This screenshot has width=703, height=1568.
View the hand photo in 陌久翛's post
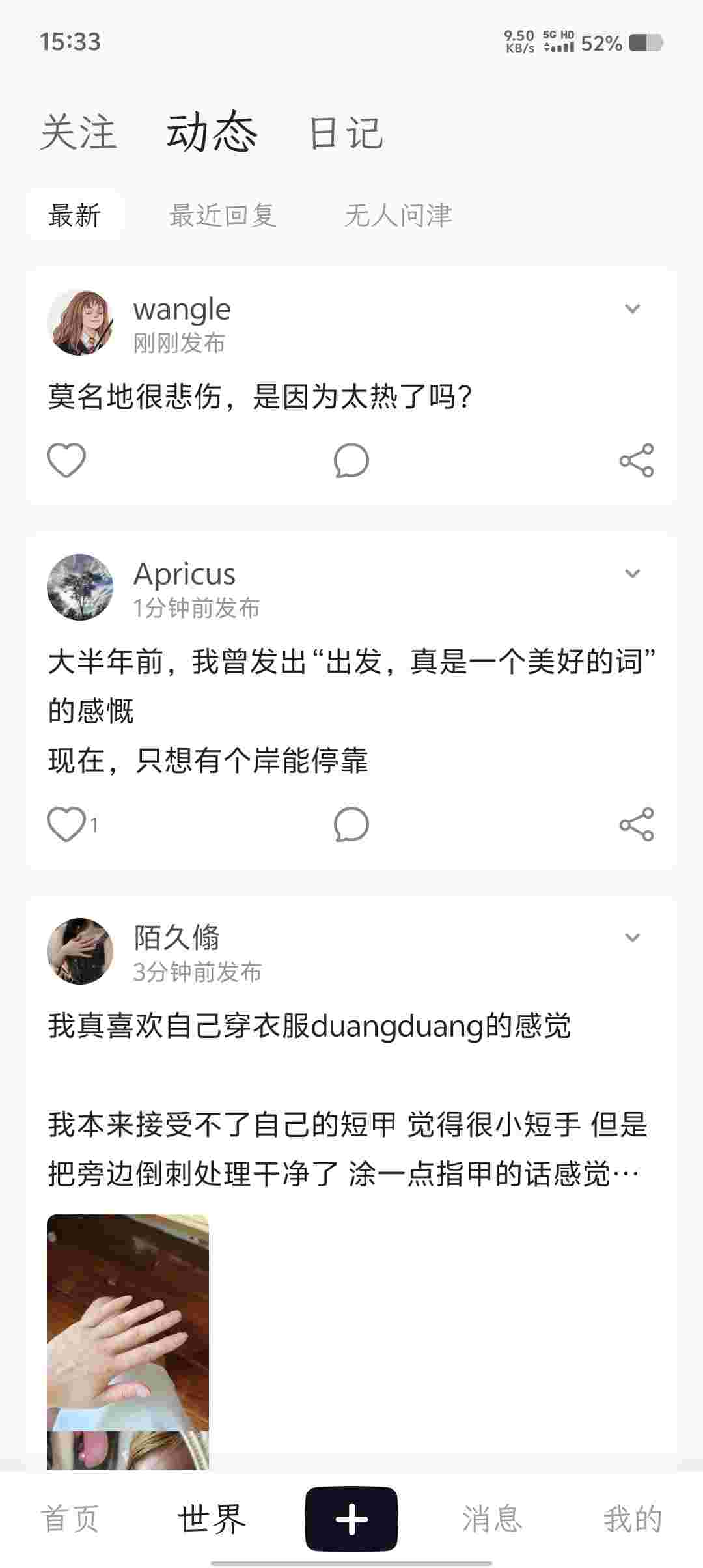click(128, 1322)
